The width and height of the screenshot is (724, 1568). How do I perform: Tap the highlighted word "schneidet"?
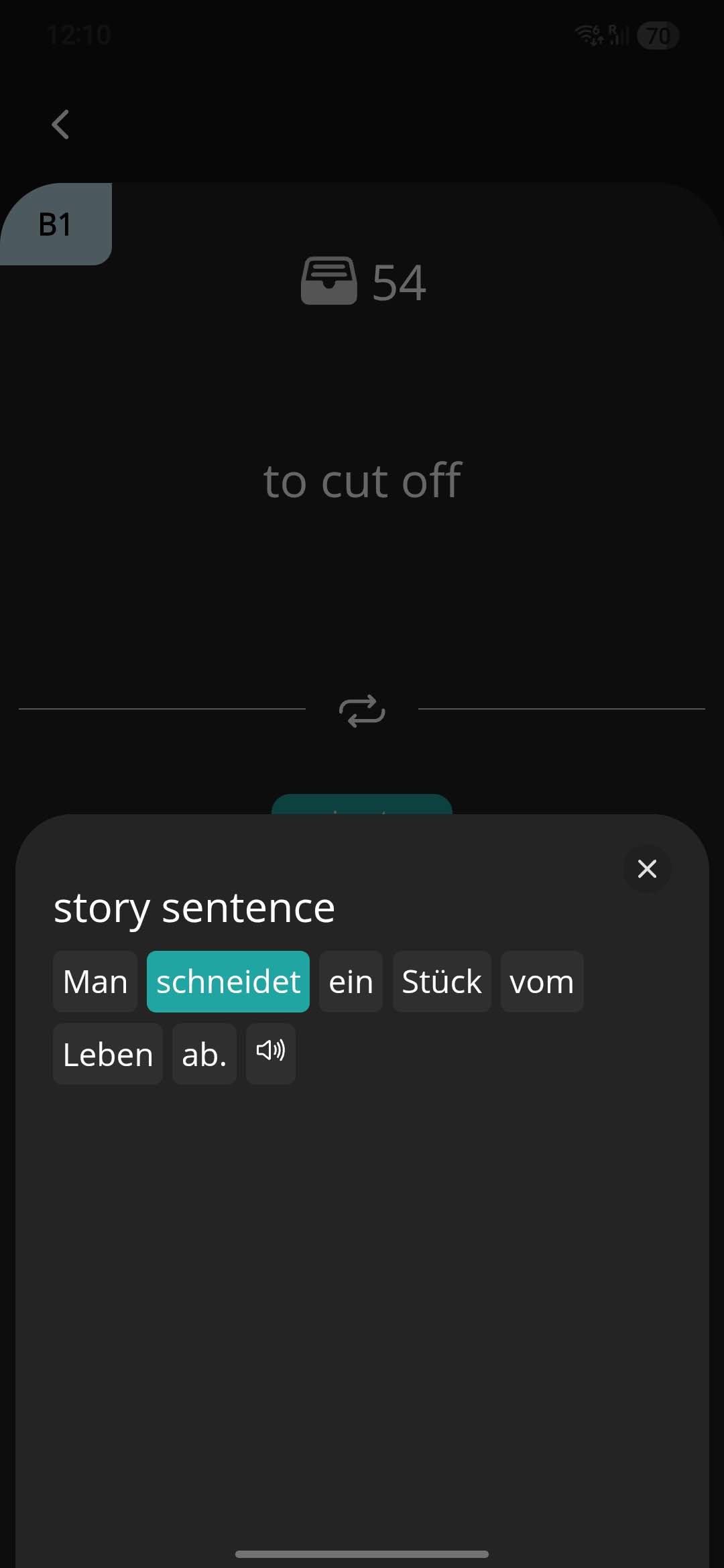228,982
